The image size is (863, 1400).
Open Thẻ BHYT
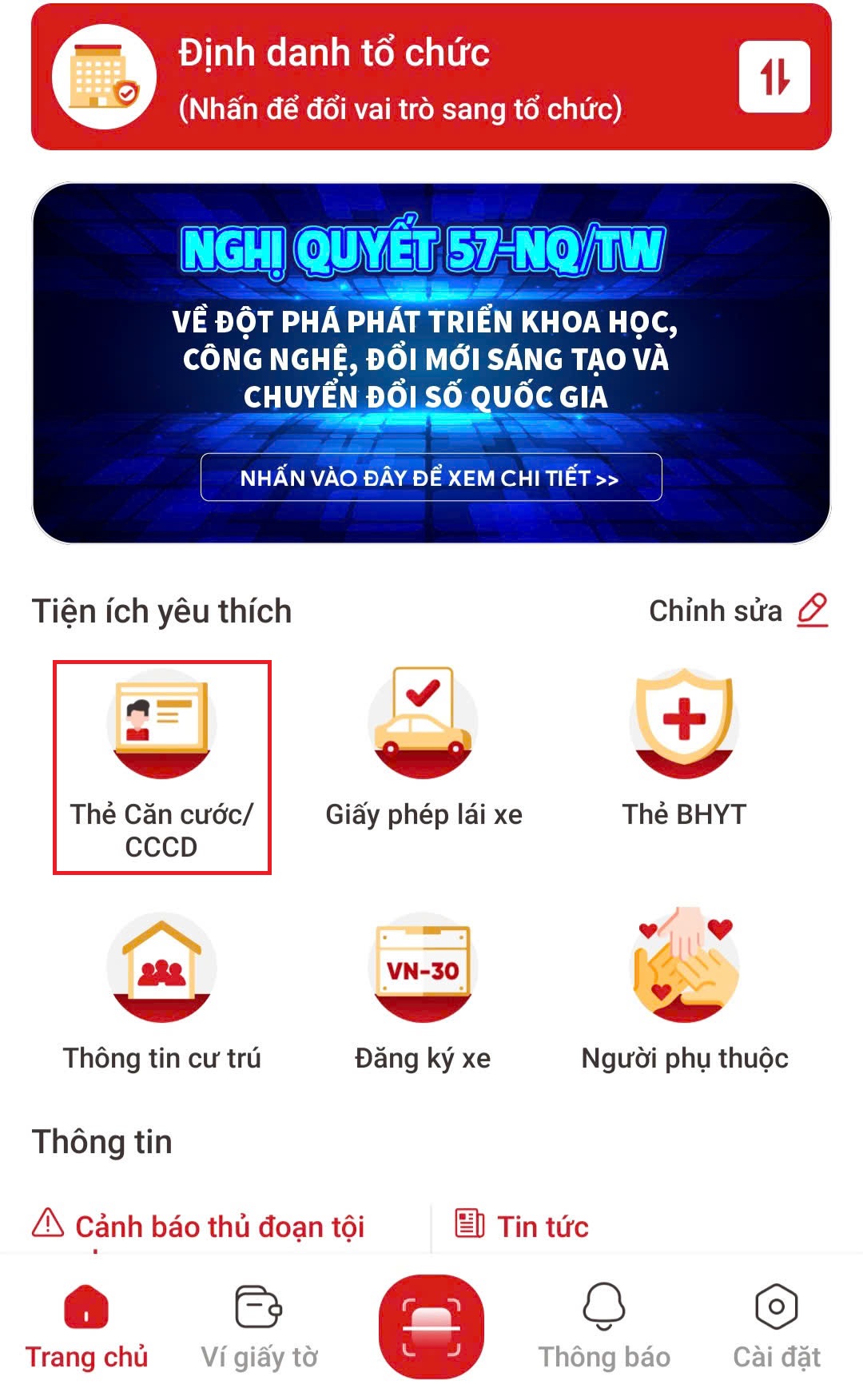pos(684,747)
